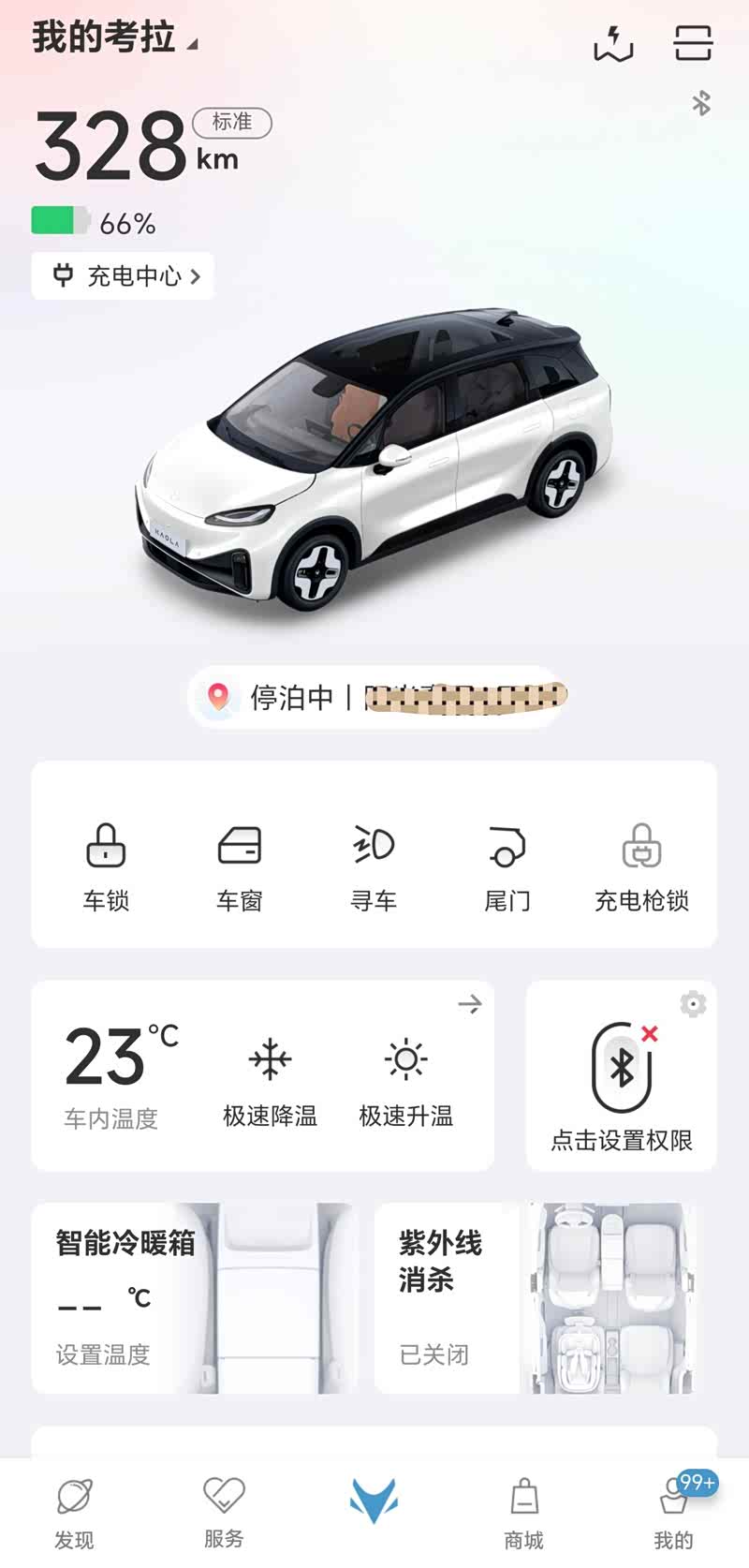Open the 车窗 window control
This screenshot has height=1568, width=749.
240,865
